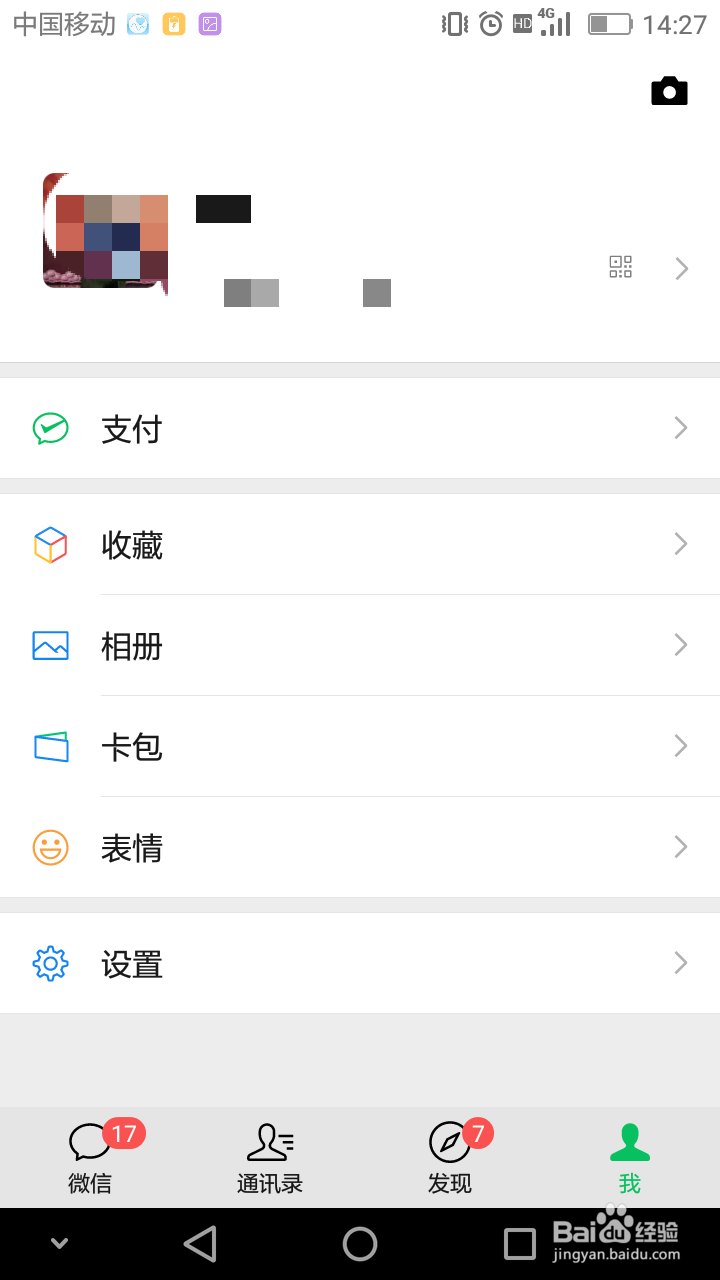Collapse the navigation bar with down arrow
Screen dimensions: 720x1280
(57, 1242)
